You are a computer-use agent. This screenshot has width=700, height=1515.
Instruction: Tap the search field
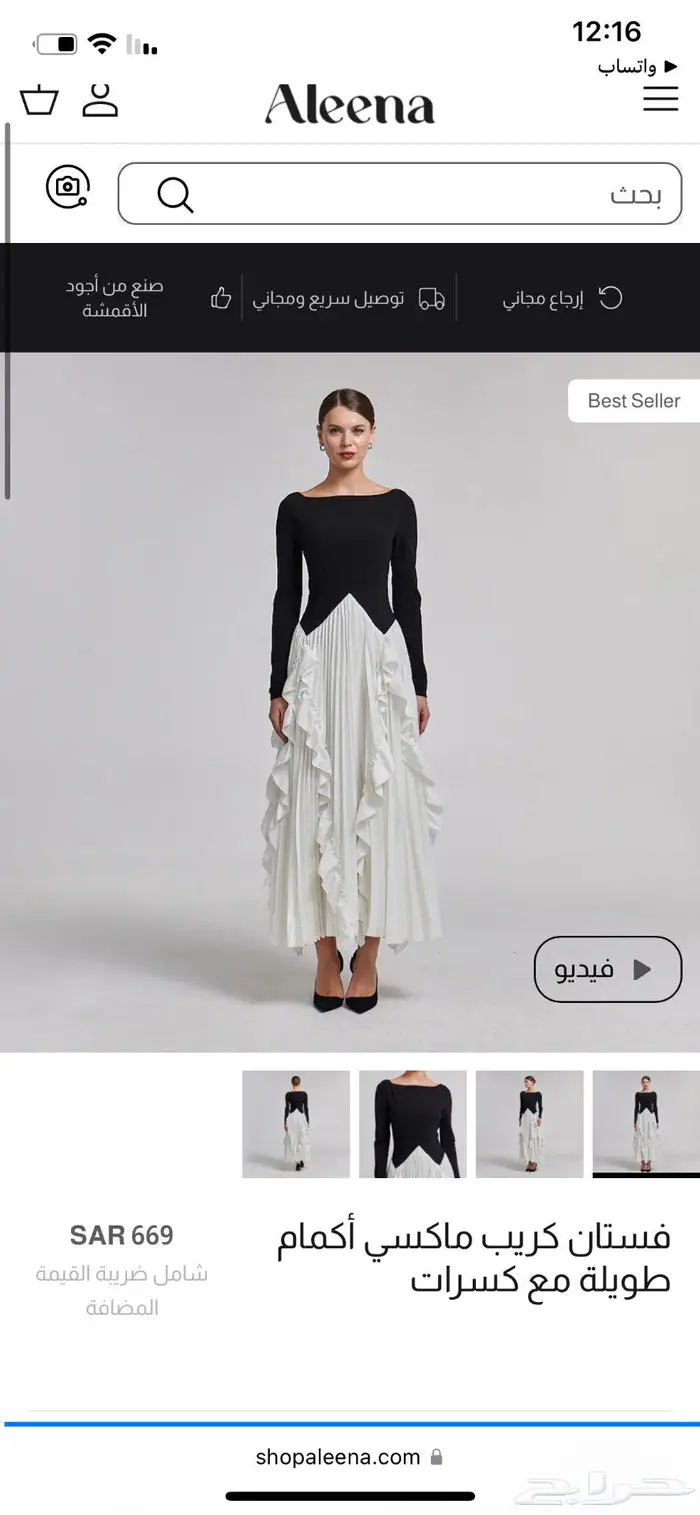tap(400, 194)
